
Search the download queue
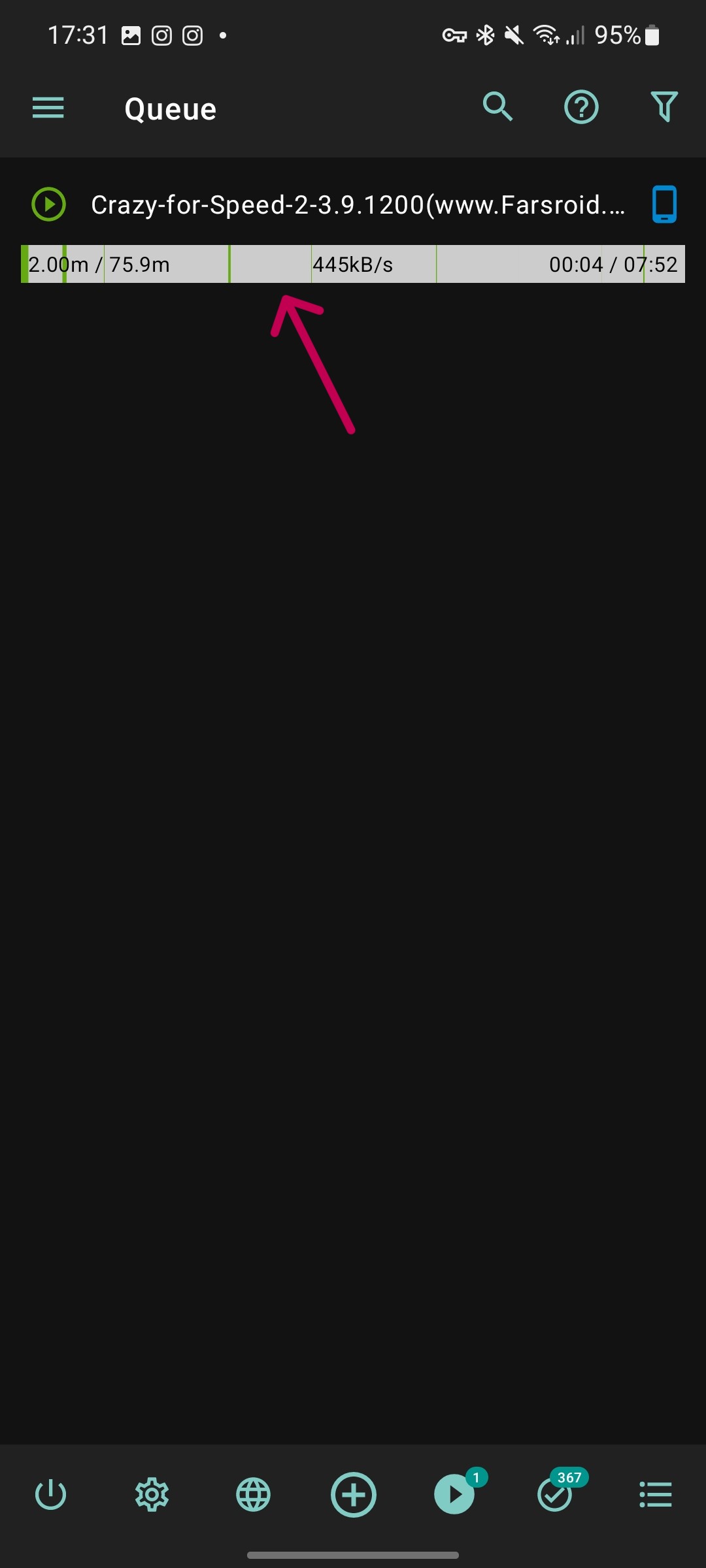click(x=497, y=107)
